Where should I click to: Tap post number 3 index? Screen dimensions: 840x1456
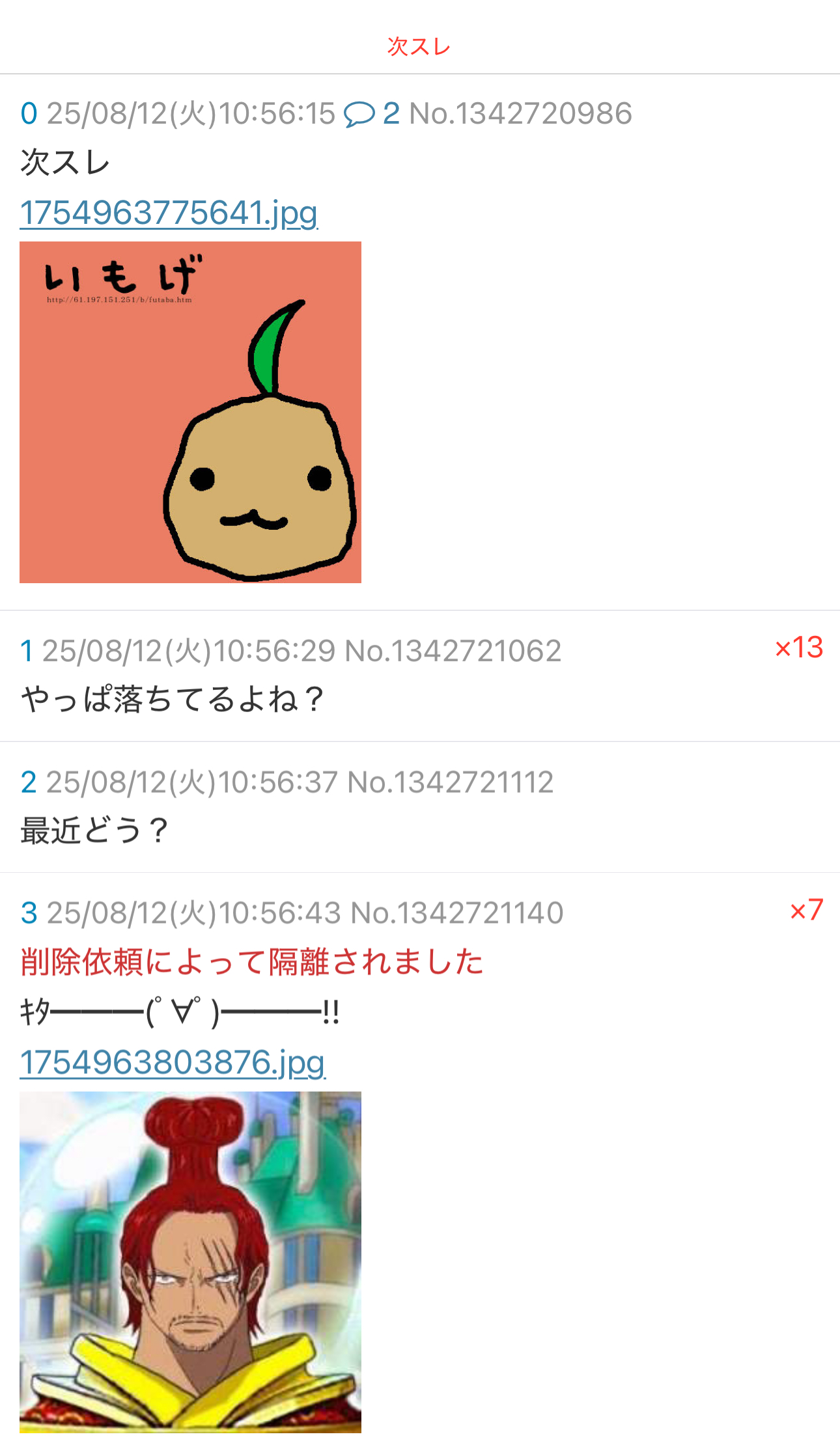pos(29,913)
